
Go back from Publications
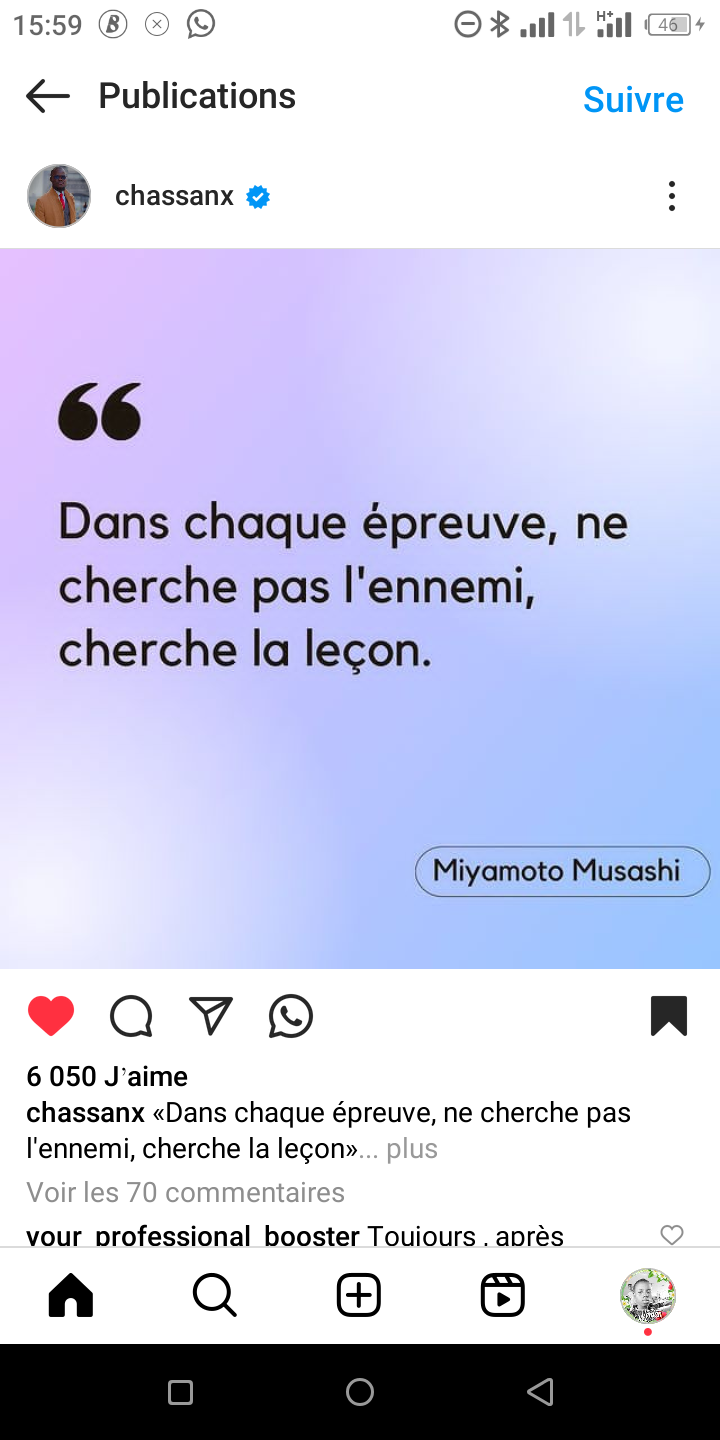pos(48,97)
